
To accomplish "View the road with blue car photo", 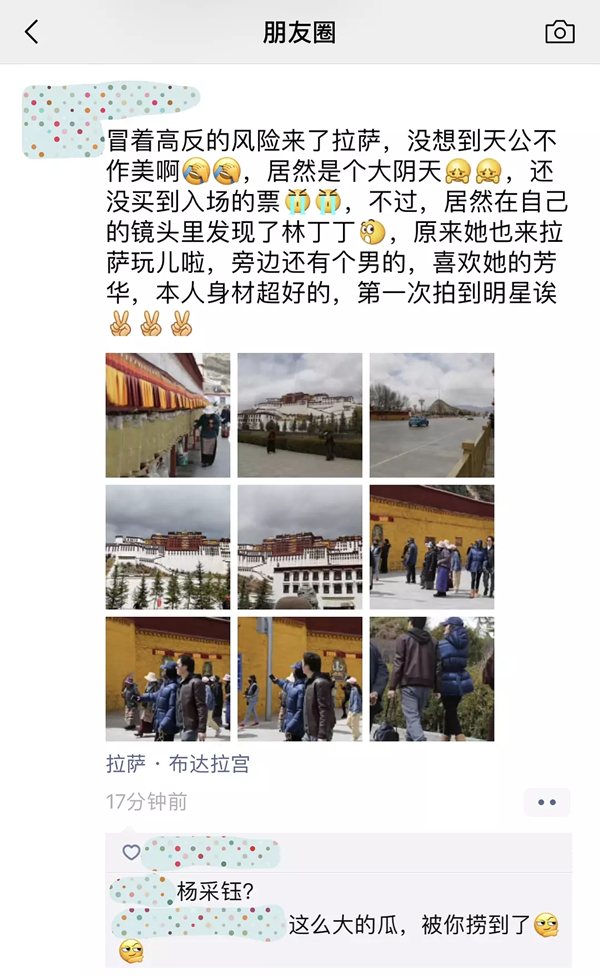I will click(431, 414).
